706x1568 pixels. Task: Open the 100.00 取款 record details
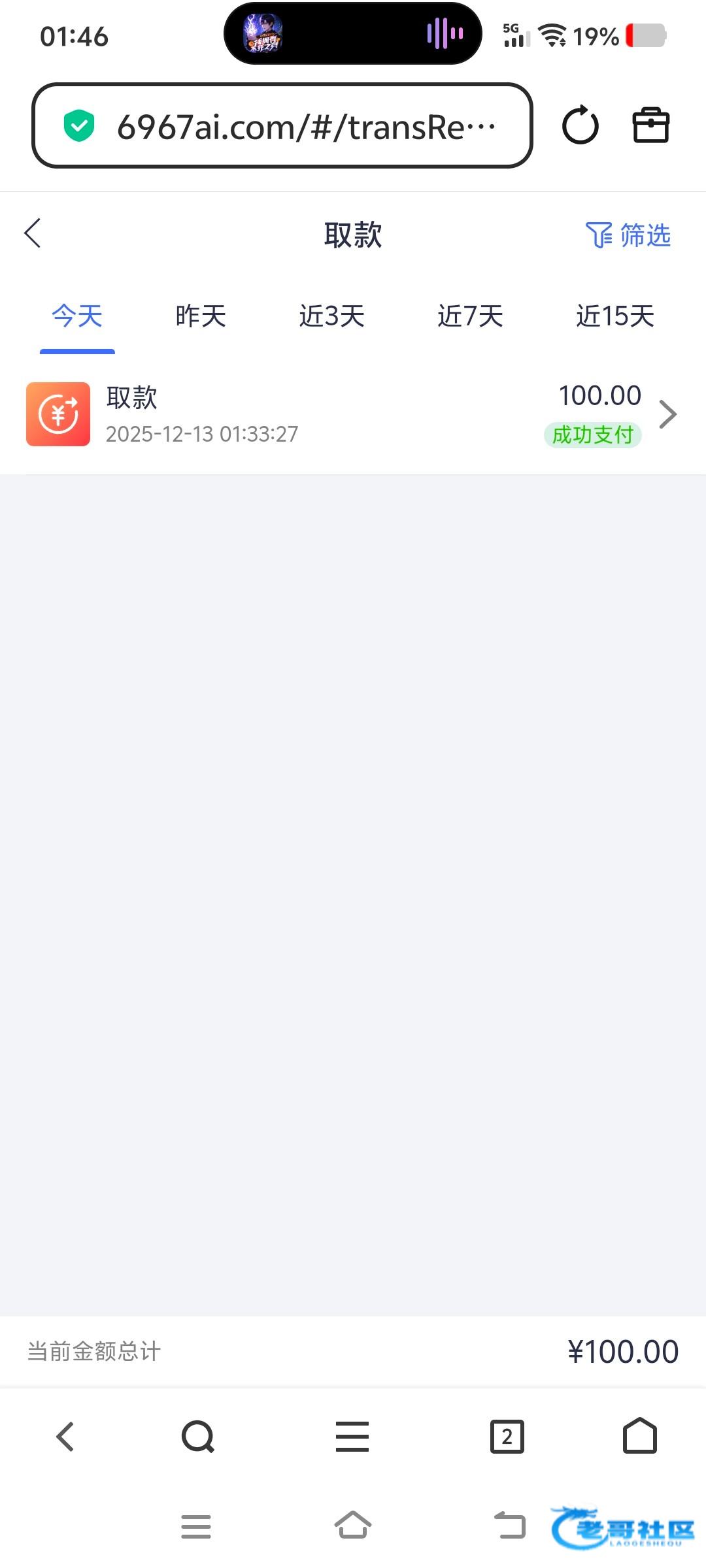point(353,414)
